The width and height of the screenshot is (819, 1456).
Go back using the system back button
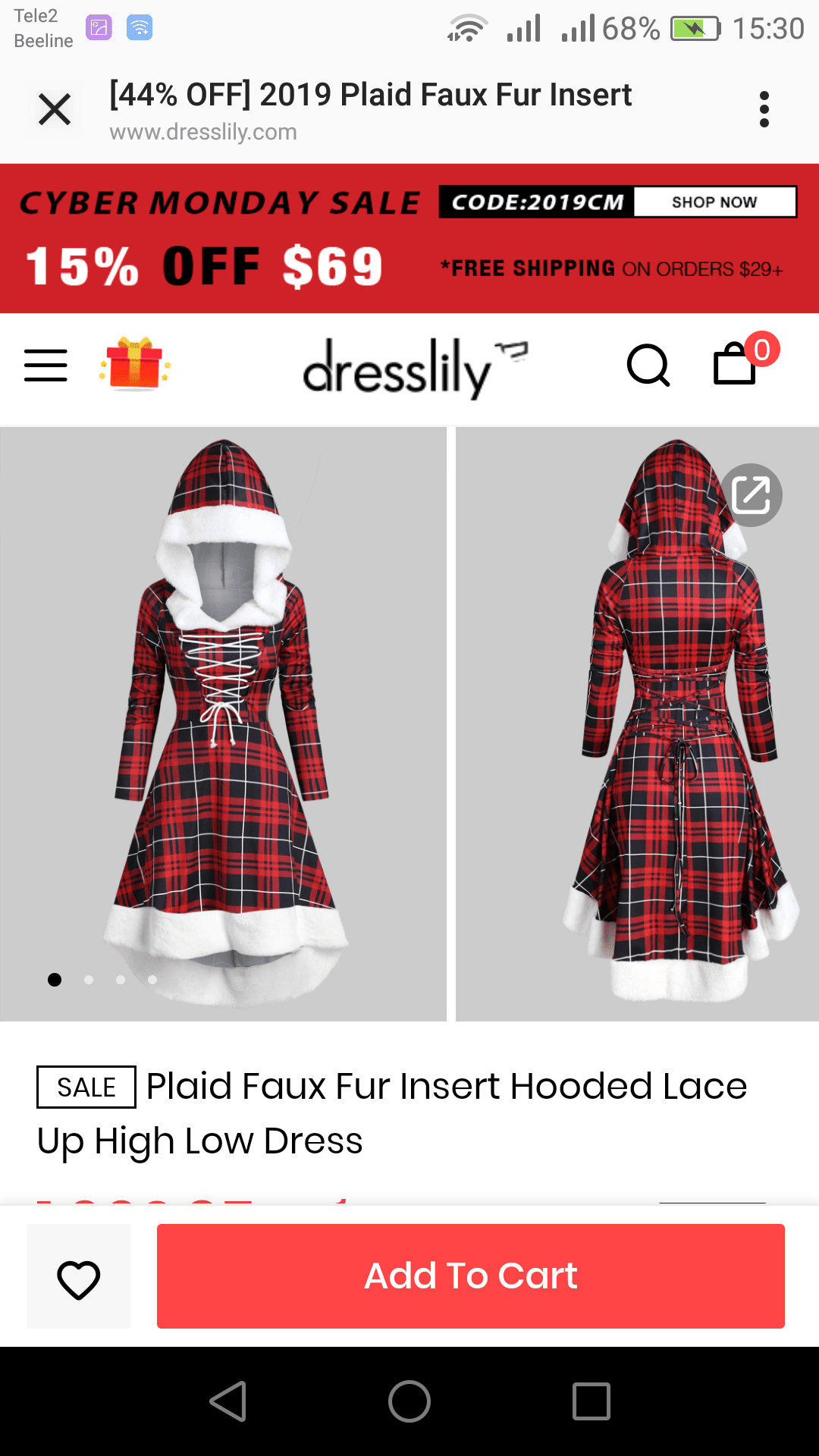227,1401
